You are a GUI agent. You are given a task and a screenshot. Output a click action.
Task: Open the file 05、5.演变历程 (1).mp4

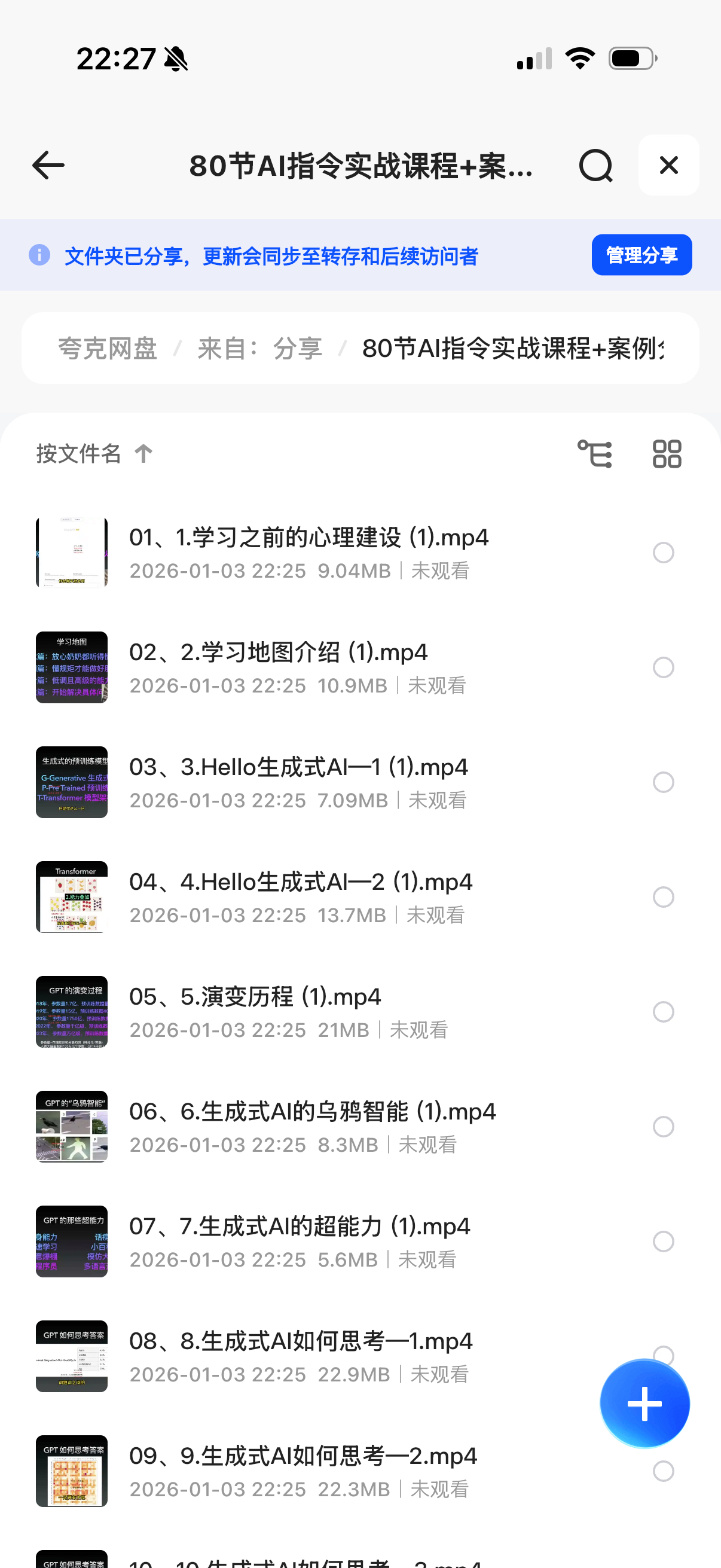click(255, 997)
